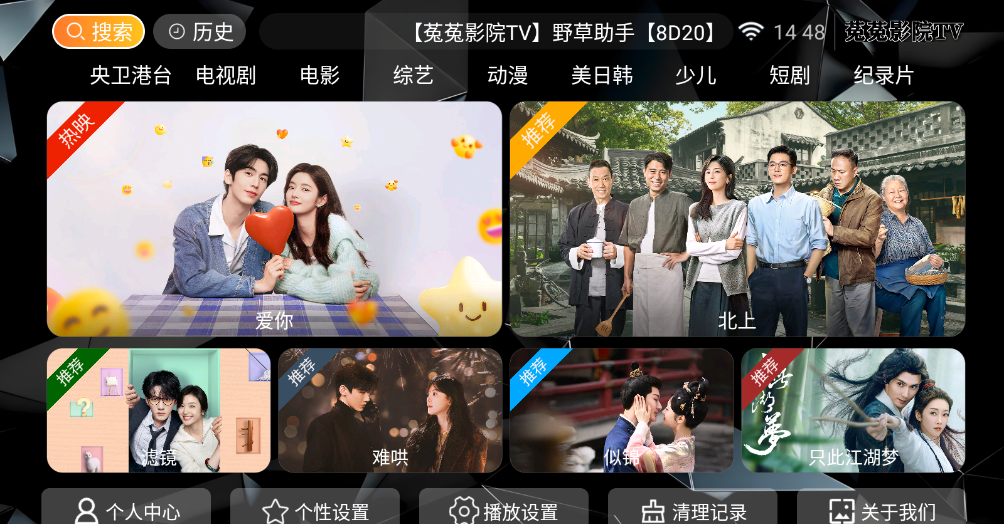Open the 难哄 show tile
1004x524 pixels.
(x=390, y=410)
